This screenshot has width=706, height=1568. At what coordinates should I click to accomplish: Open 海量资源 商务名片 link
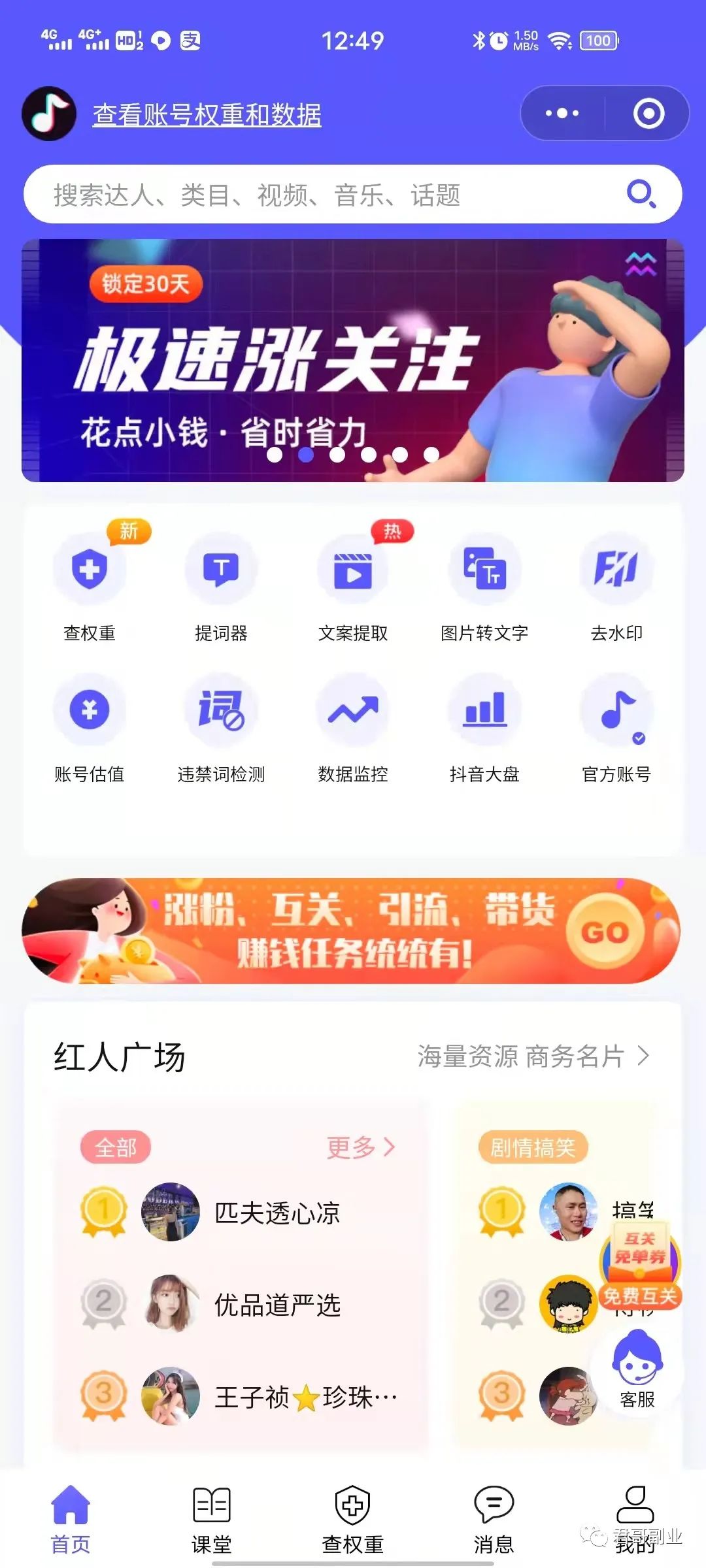tap(533, 1056)
